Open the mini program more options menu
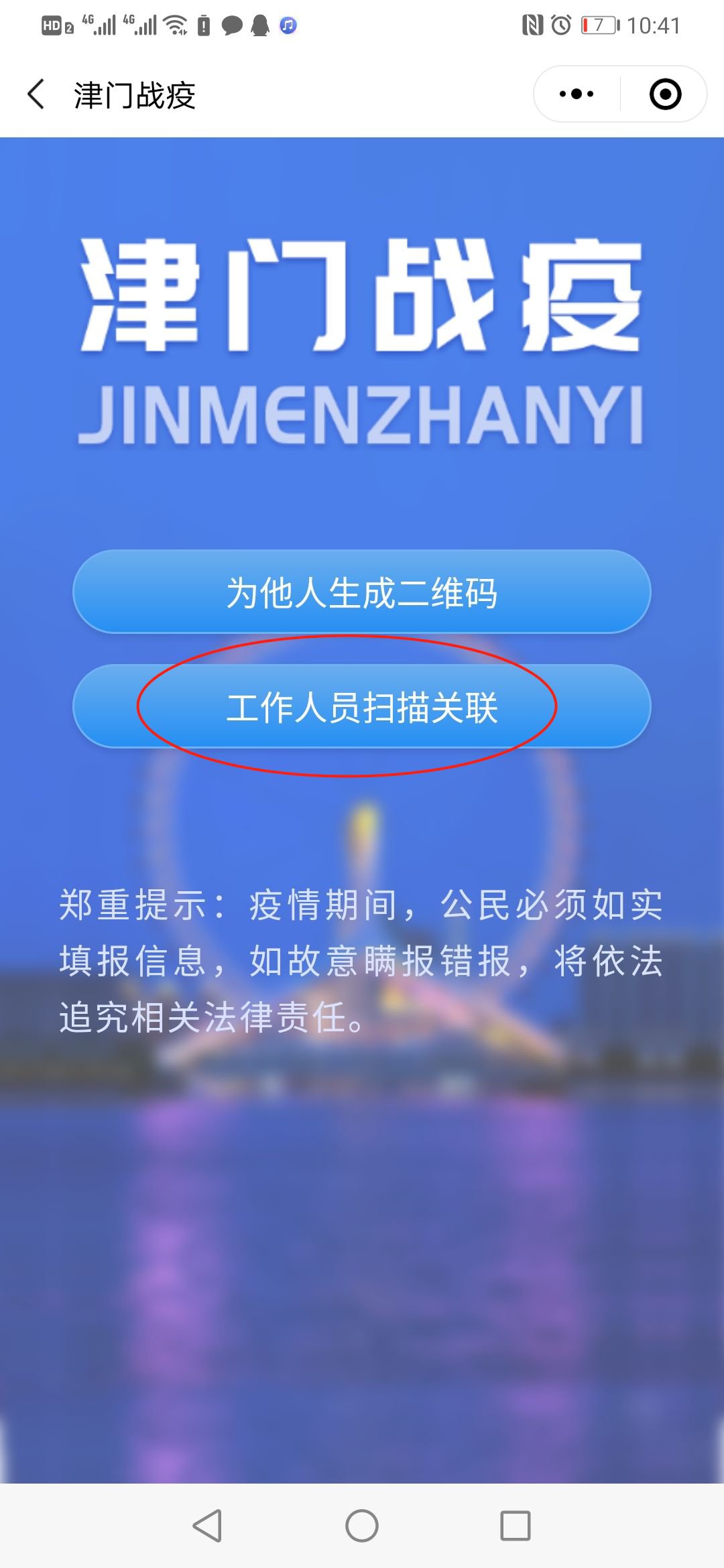Viewport: 724px width, 1568px height. (577, 94)
